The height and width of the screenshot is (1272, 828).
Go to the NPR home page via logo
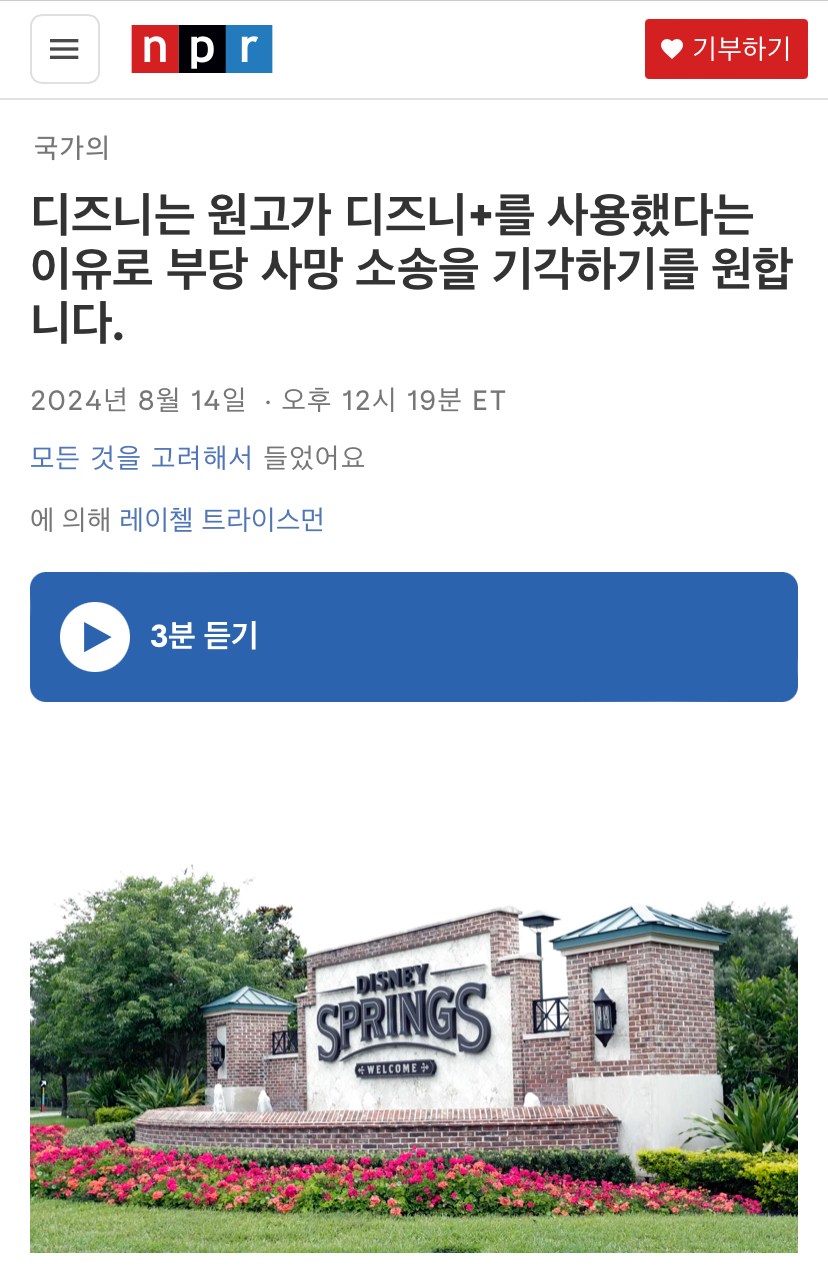(202, 49)
